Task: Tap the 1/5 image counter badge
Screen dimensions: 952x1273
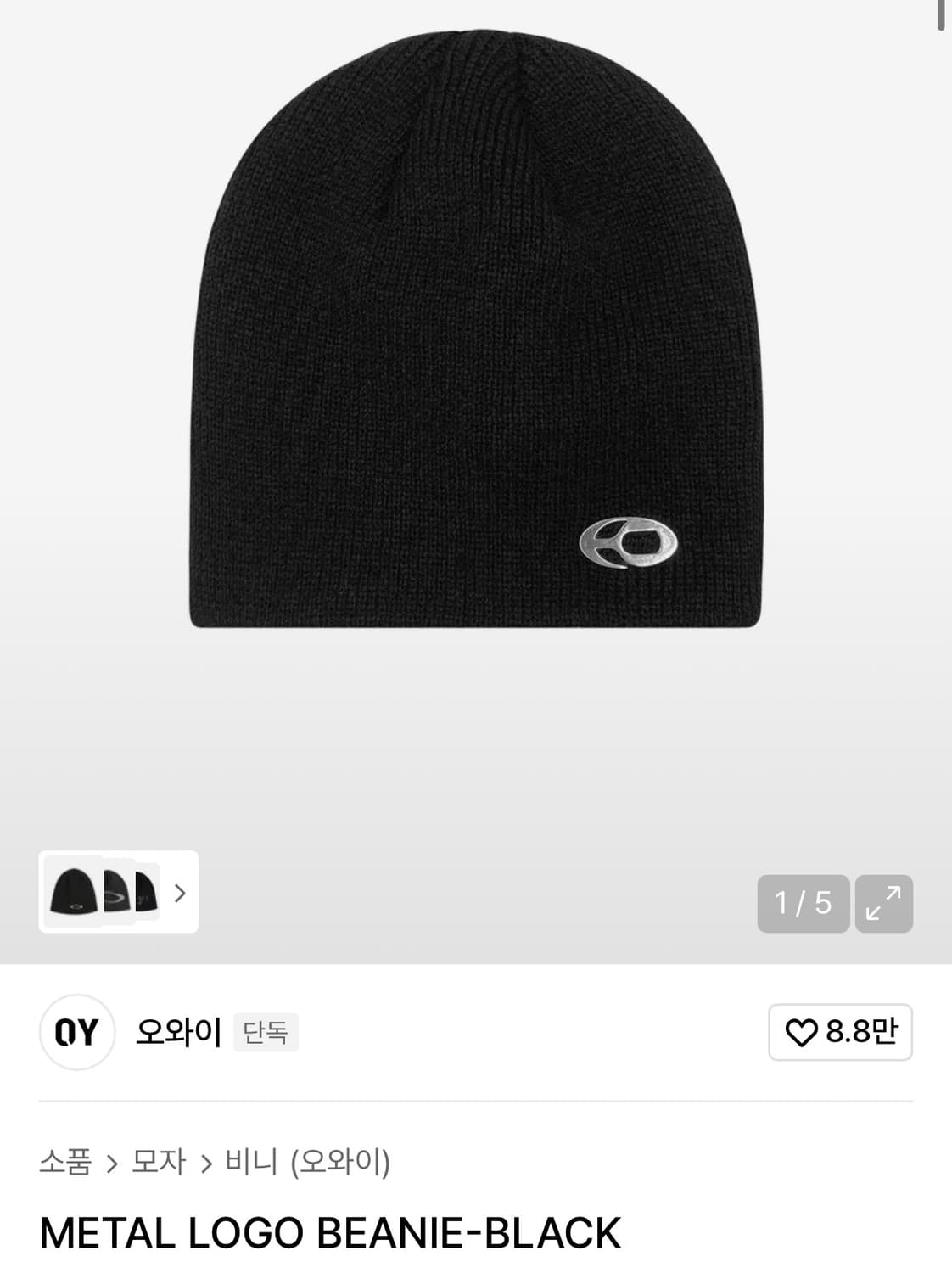Action: pos(803,902)
